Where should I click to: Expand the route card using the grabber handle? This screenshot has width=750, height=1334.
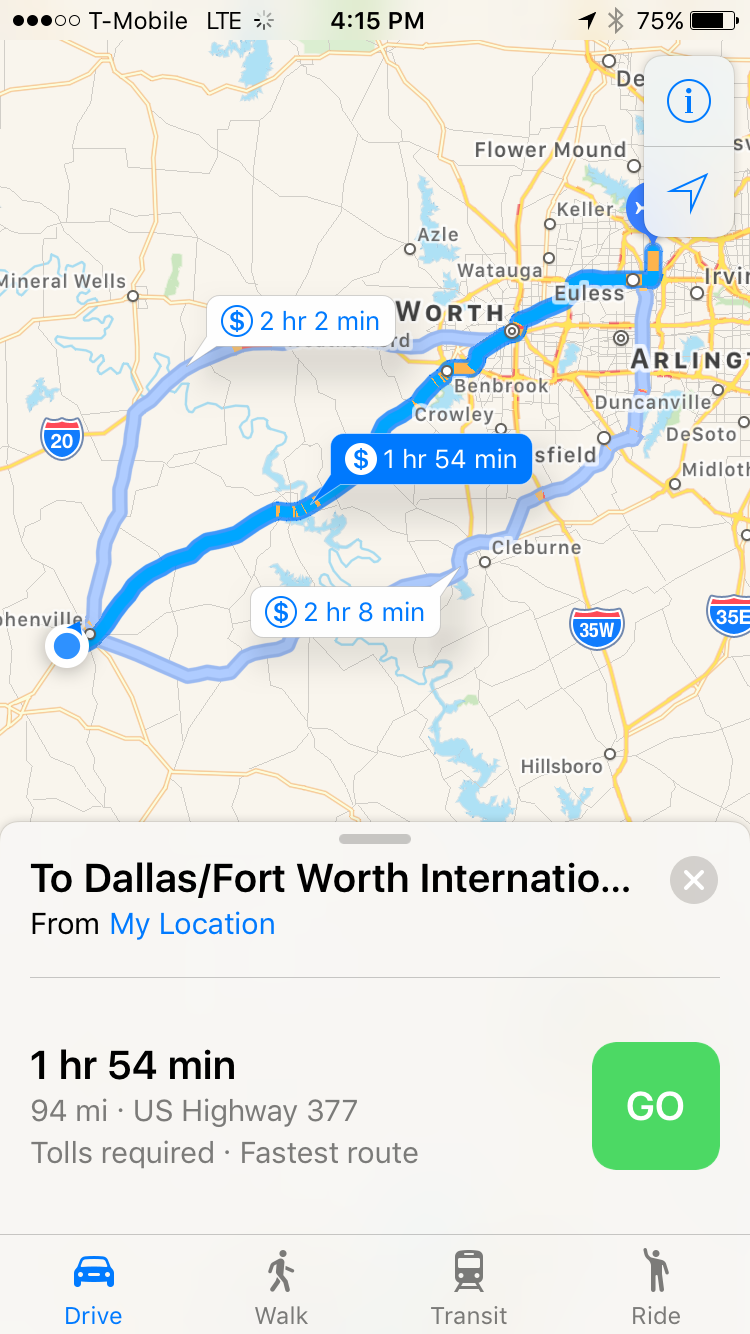click(x=375, y=839)
